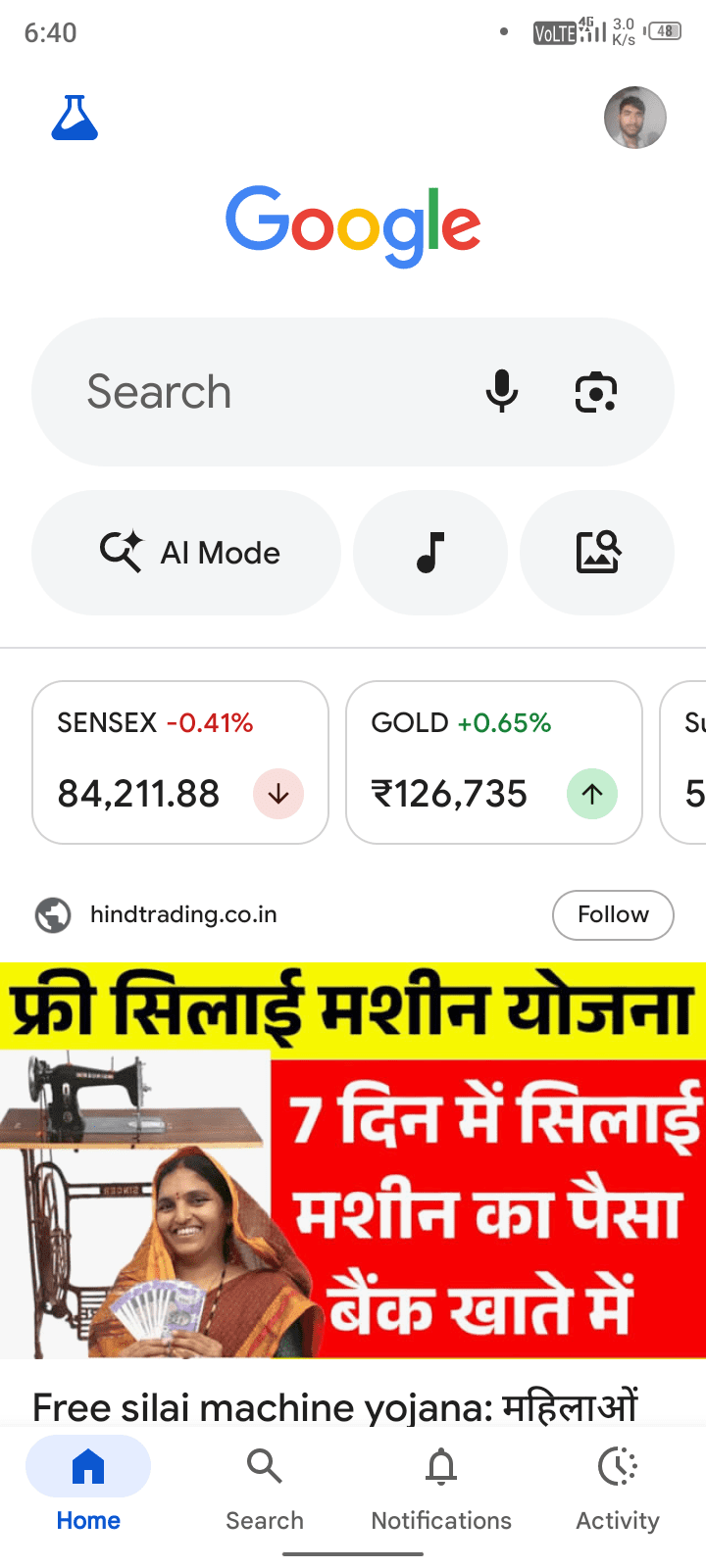The width and height of the screenshot is (706, 1568).
Task: Open the SENSEX card
Action: (180, 762)
